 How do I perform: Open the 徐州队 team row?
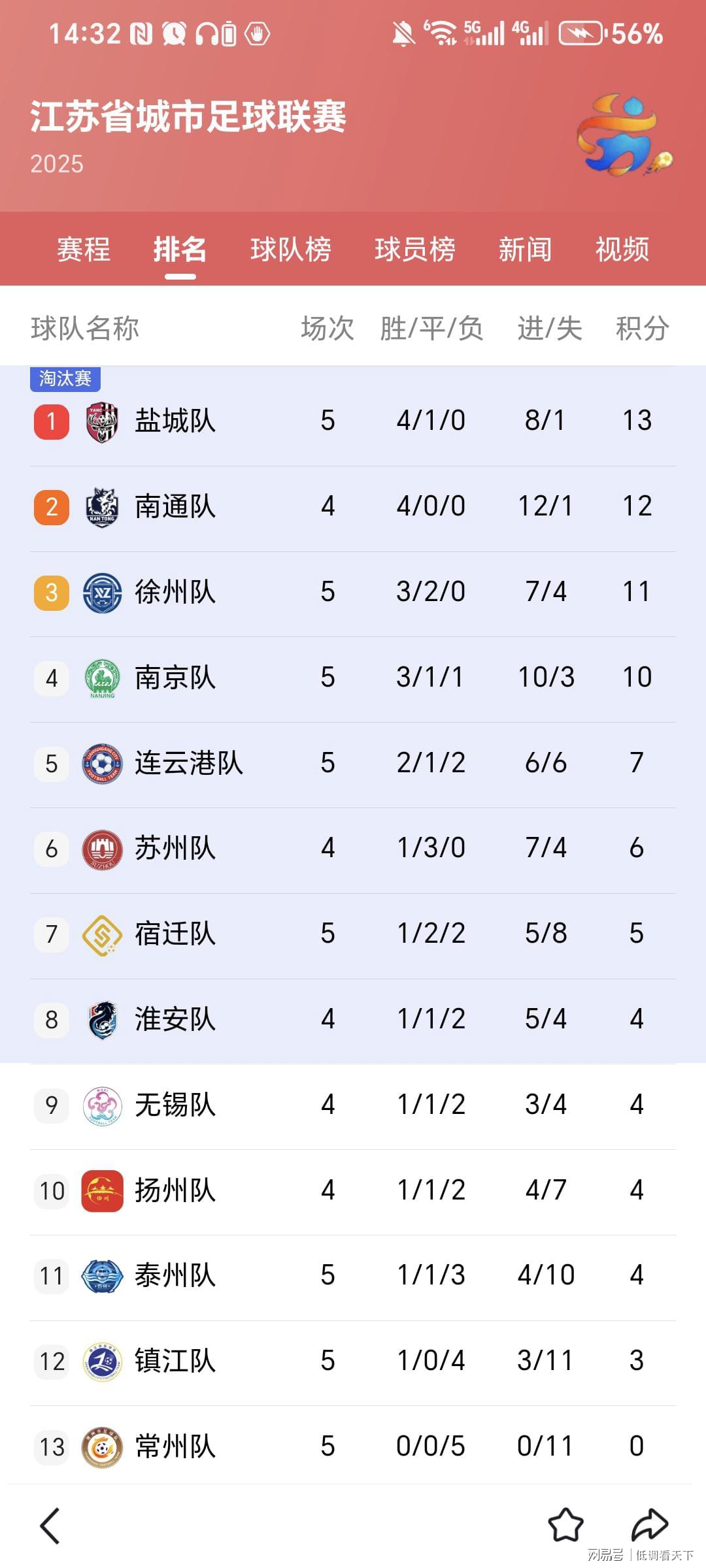click(353, 592)
